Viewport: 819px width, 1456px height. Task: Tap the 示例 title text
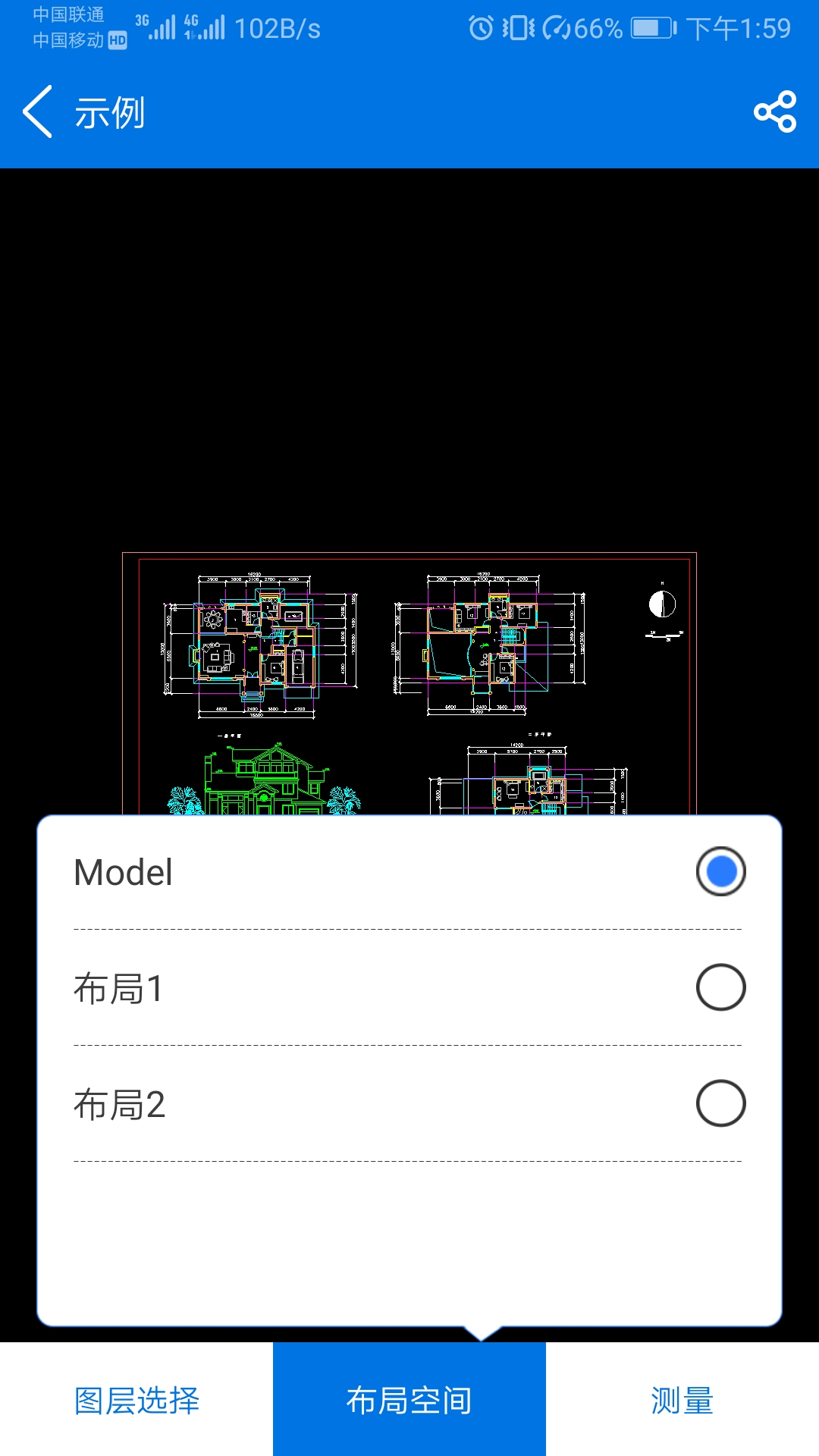point(108,112)
